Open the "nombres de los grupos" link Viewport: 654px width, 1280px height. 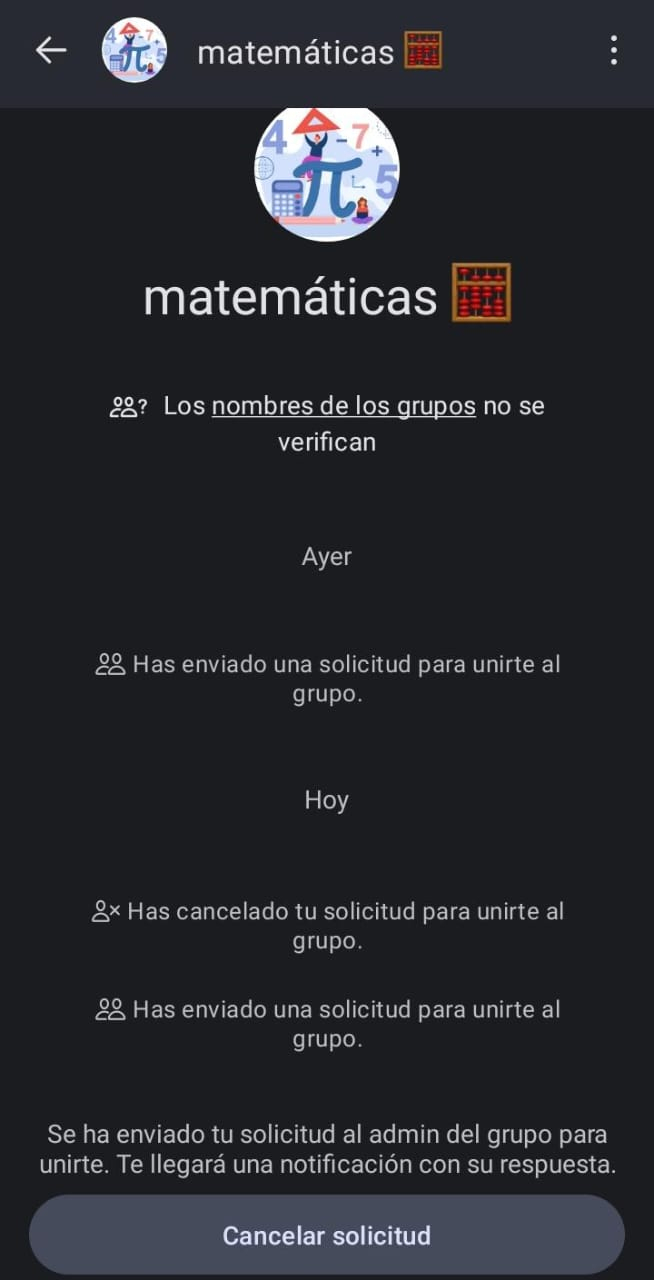click(x=344, y=407)
